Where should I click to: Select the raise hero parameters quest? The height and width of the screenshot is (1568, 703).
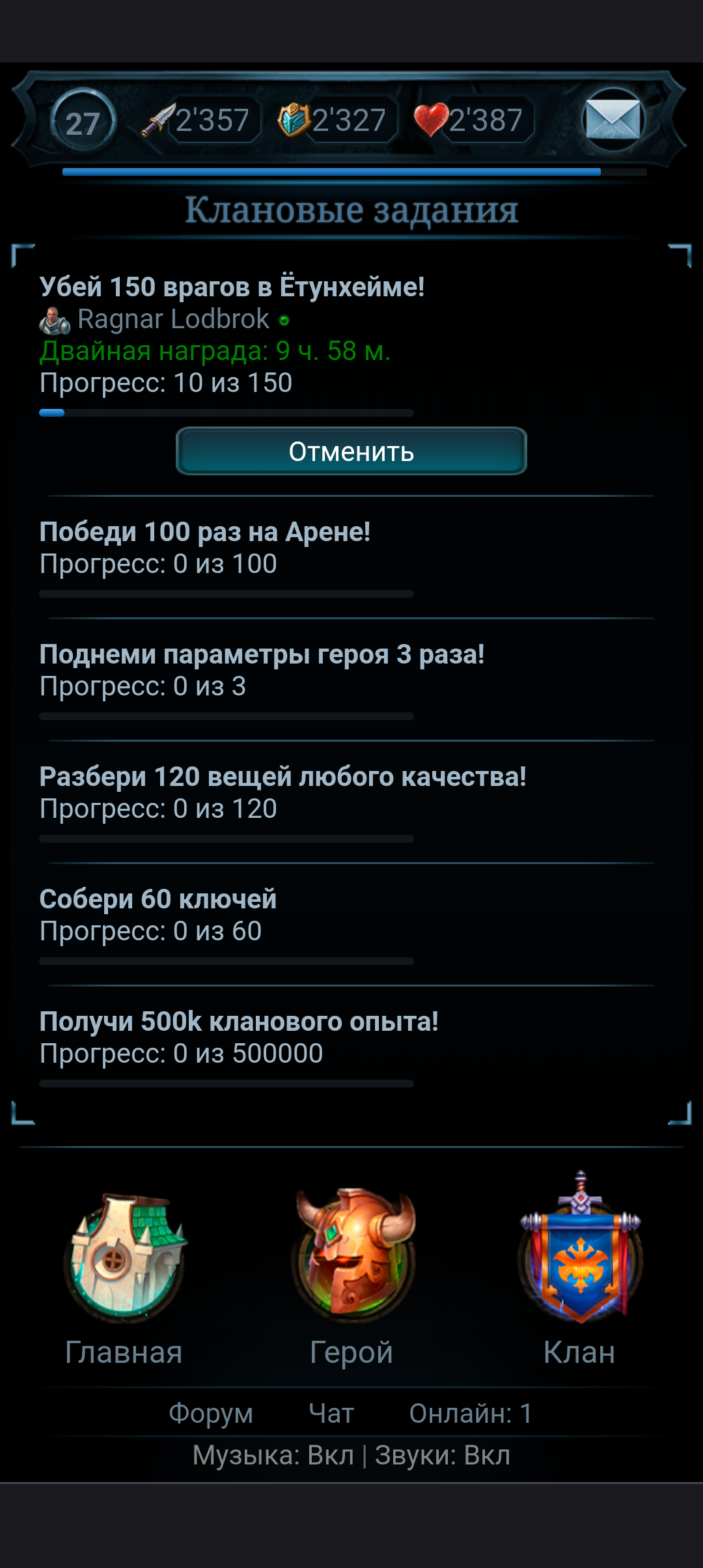coord(262,655)
